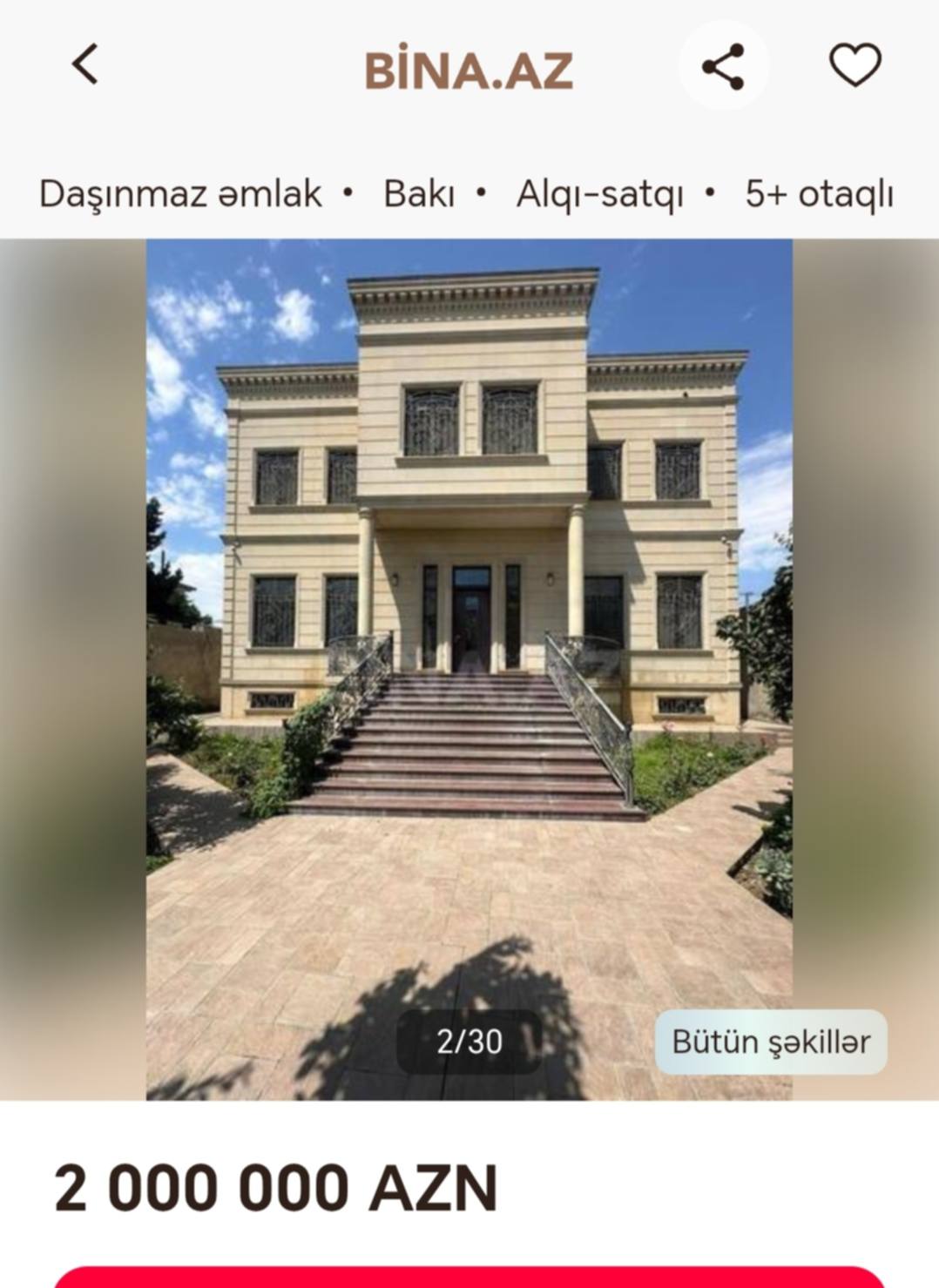Open the house photo in full view
The width and height of the screenshot is (939, 1288).
click(x=469, y=610)
